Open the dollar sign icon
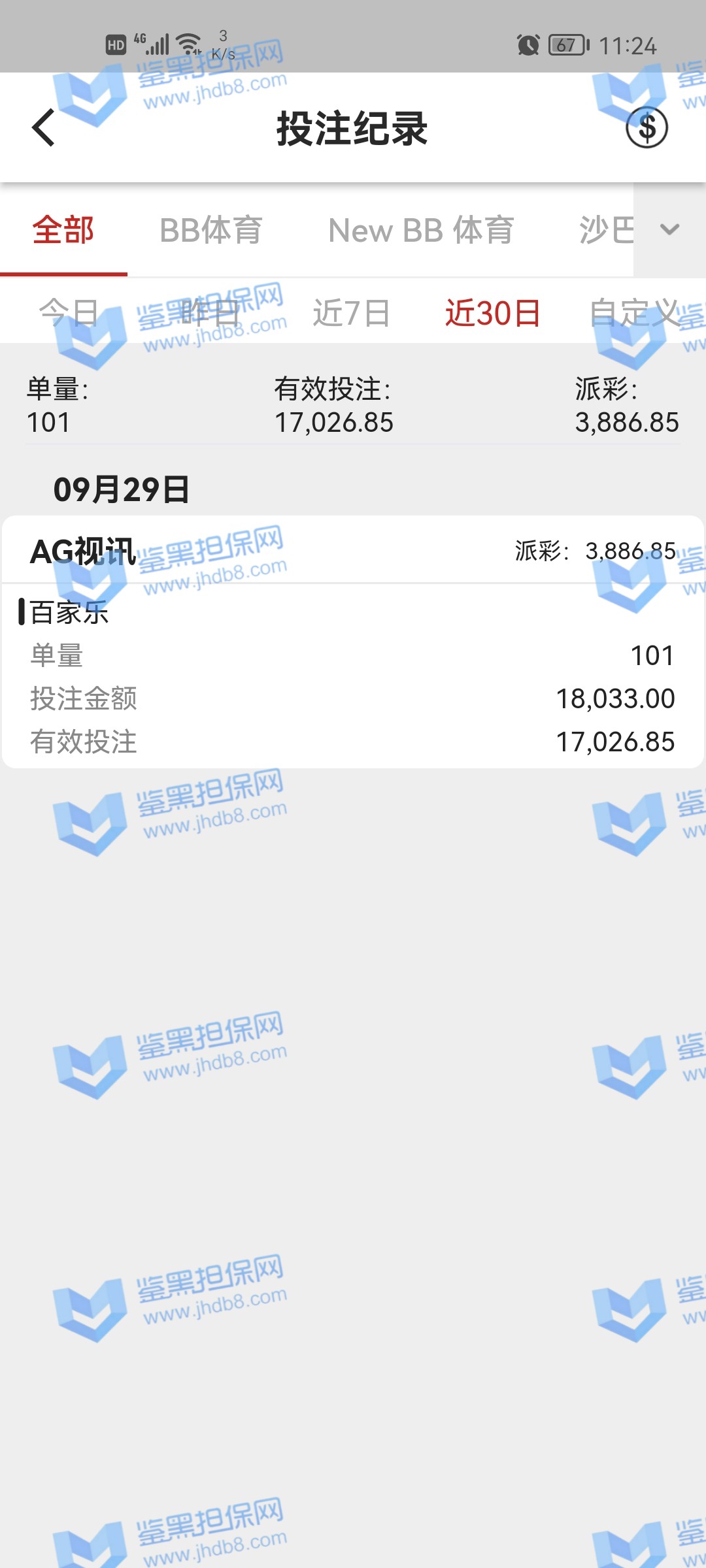 pyautogui.click(x=647, y=127)
